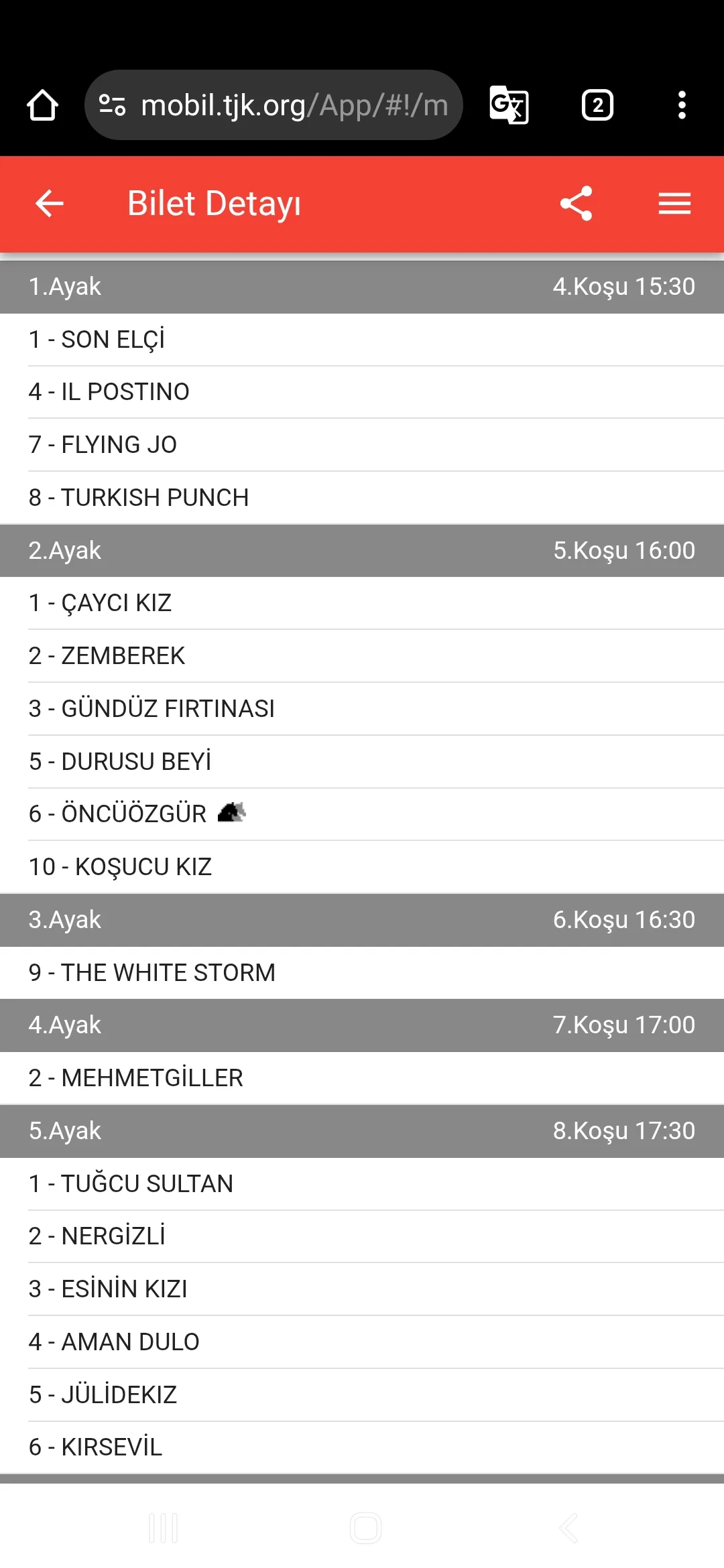Open the hamburger menu
Viewport: 724px width, 1568px height.
tap(674, 204)
